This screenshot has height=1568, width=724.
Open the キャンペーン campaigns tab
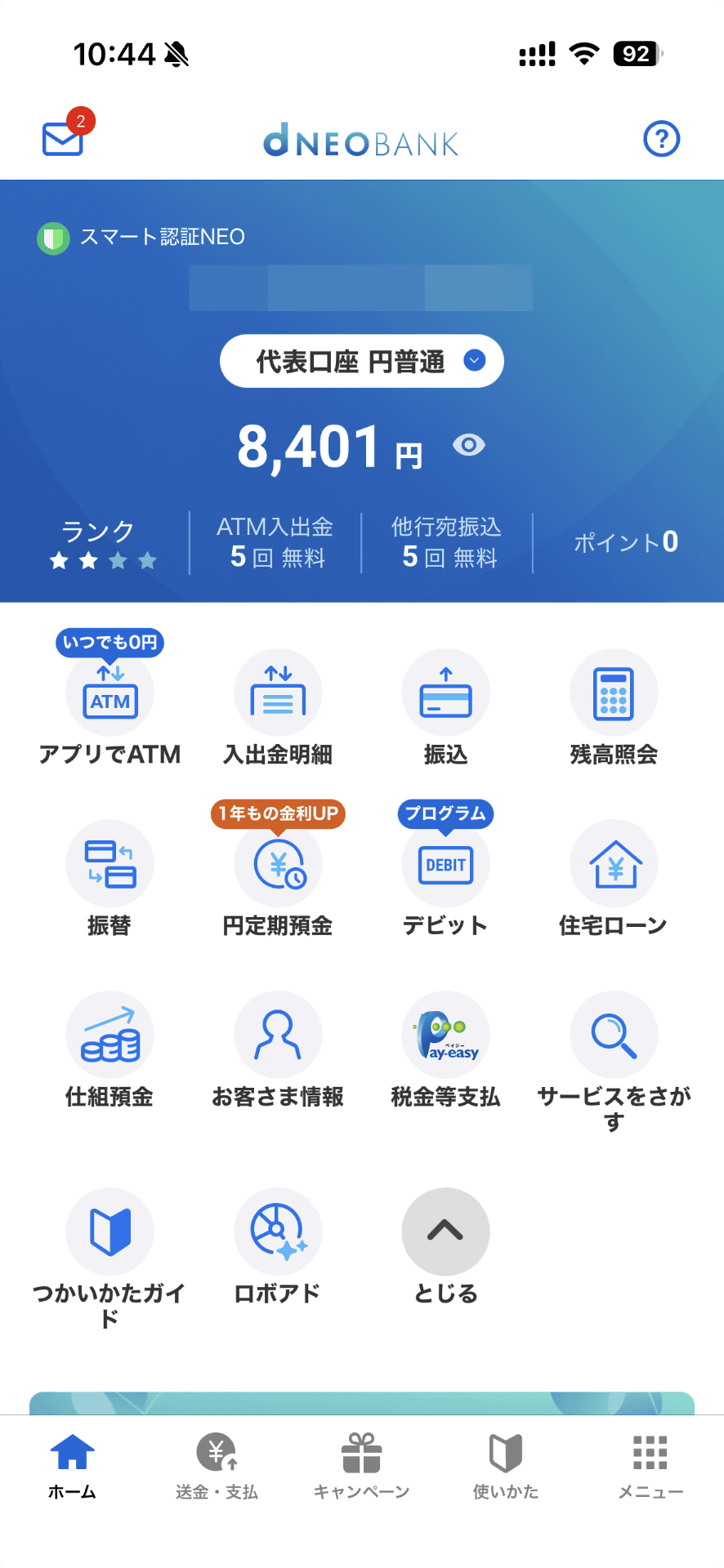pos(360,1466)
